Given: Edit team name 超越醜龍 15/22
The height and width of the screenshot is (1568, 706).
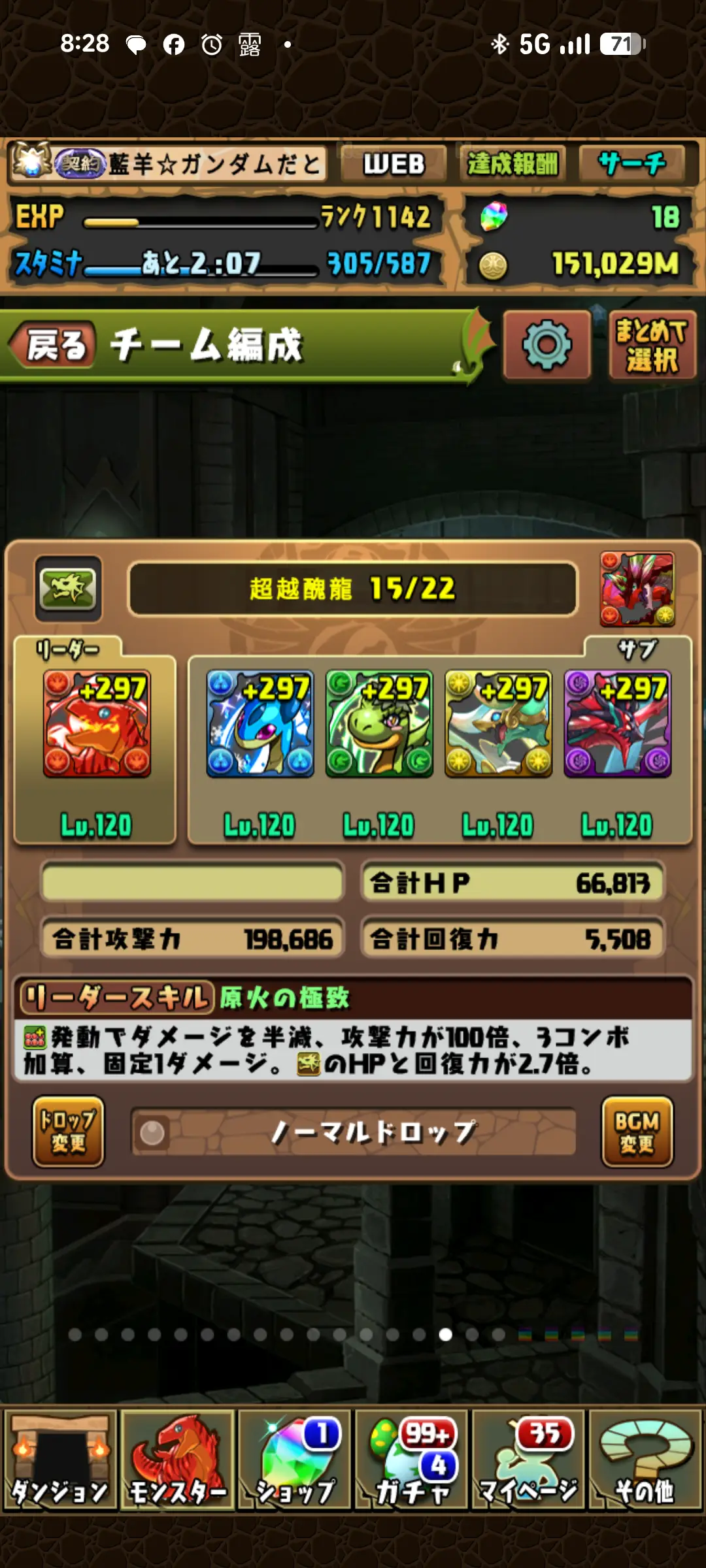Looking at the screenshot, I should 353,589.
